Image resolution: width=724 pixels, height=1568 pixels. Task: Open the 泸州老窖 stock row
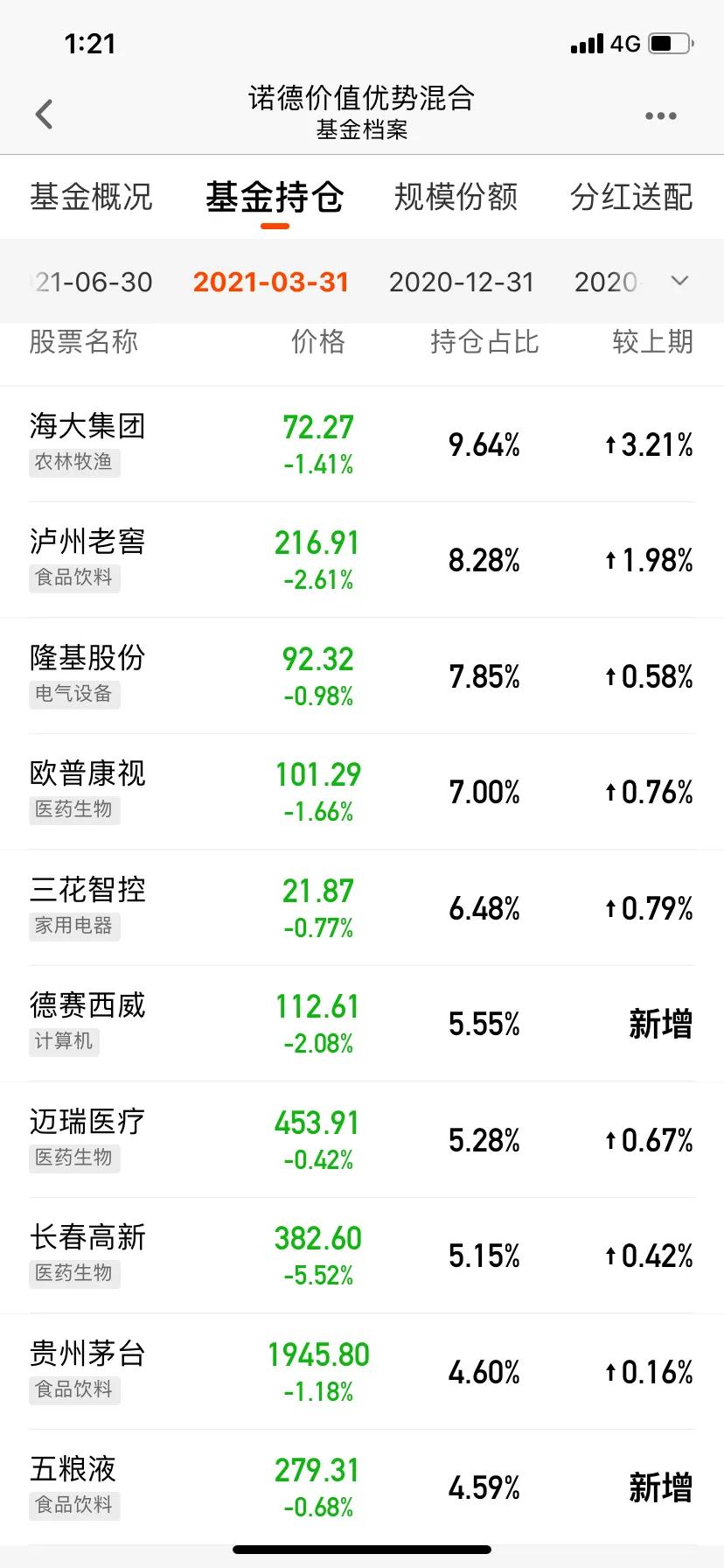(362, 560)
